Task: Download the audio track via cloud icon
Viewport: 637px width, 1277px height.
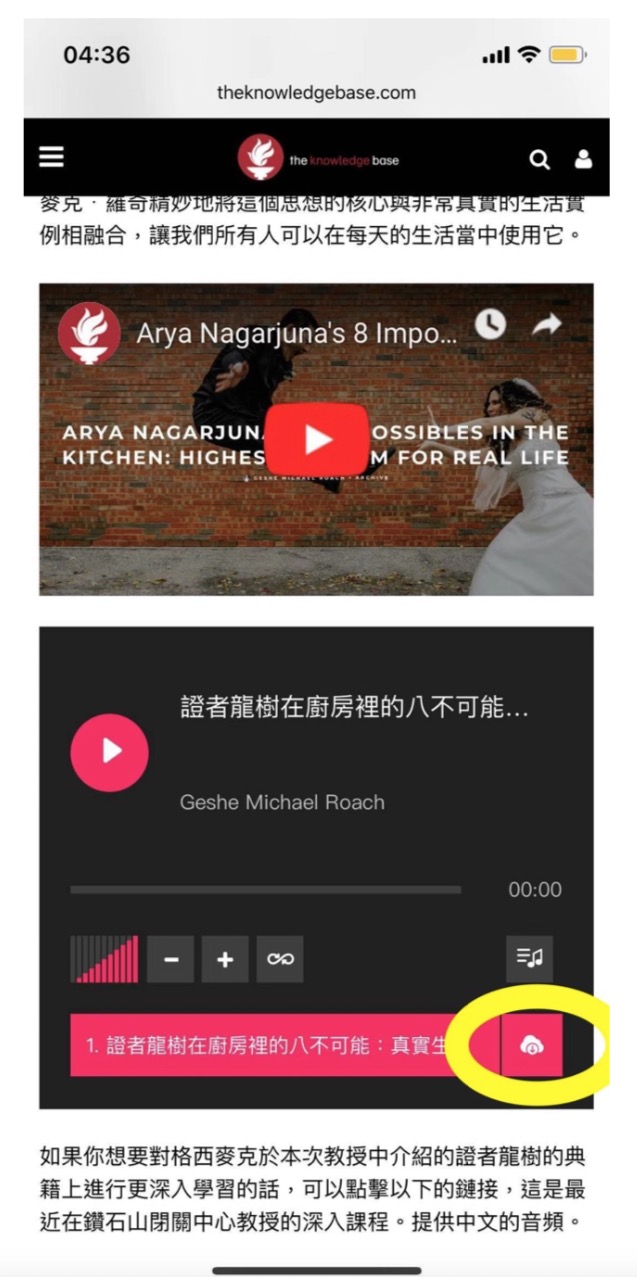Action: tap(532, 1046)
